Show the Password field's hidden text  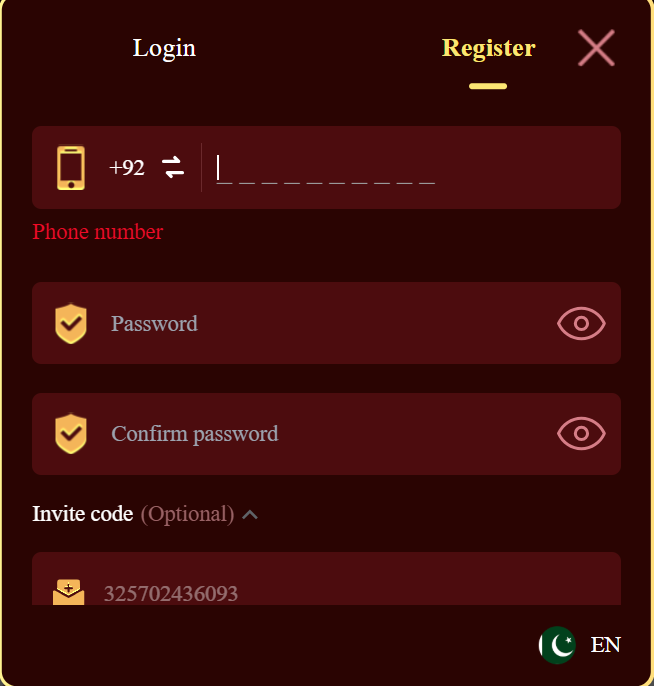[581, 323]
